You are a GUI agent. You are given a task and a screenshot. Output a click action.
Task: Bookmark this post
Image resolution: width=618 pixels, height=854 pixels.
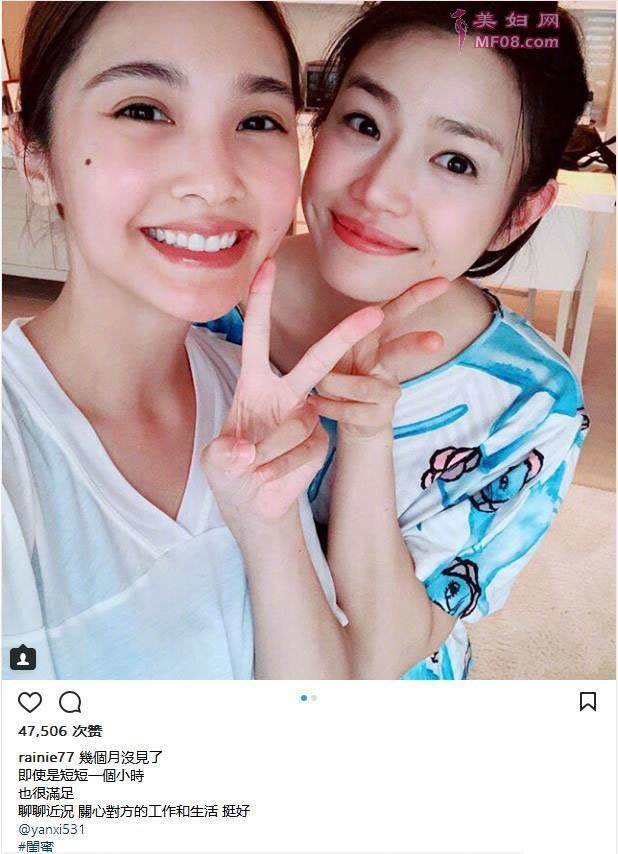coord(588,701)
